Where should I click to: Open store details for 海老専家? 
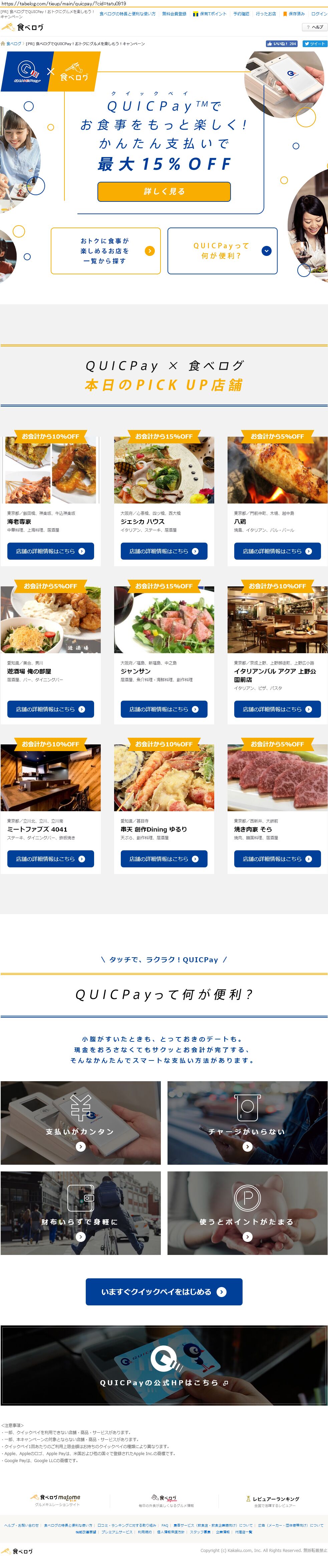click(x=50, y=551)
